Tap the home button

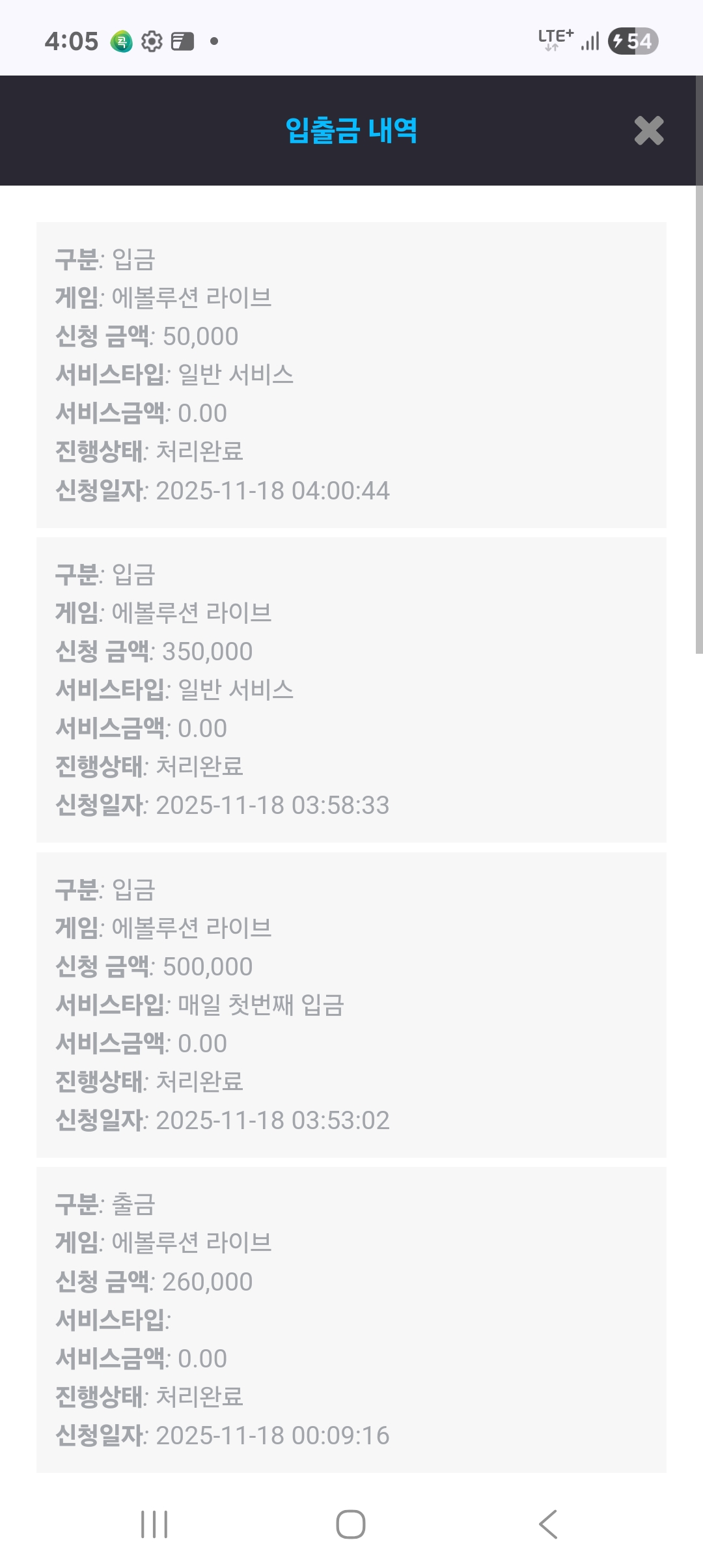[x=351, y=1524]
